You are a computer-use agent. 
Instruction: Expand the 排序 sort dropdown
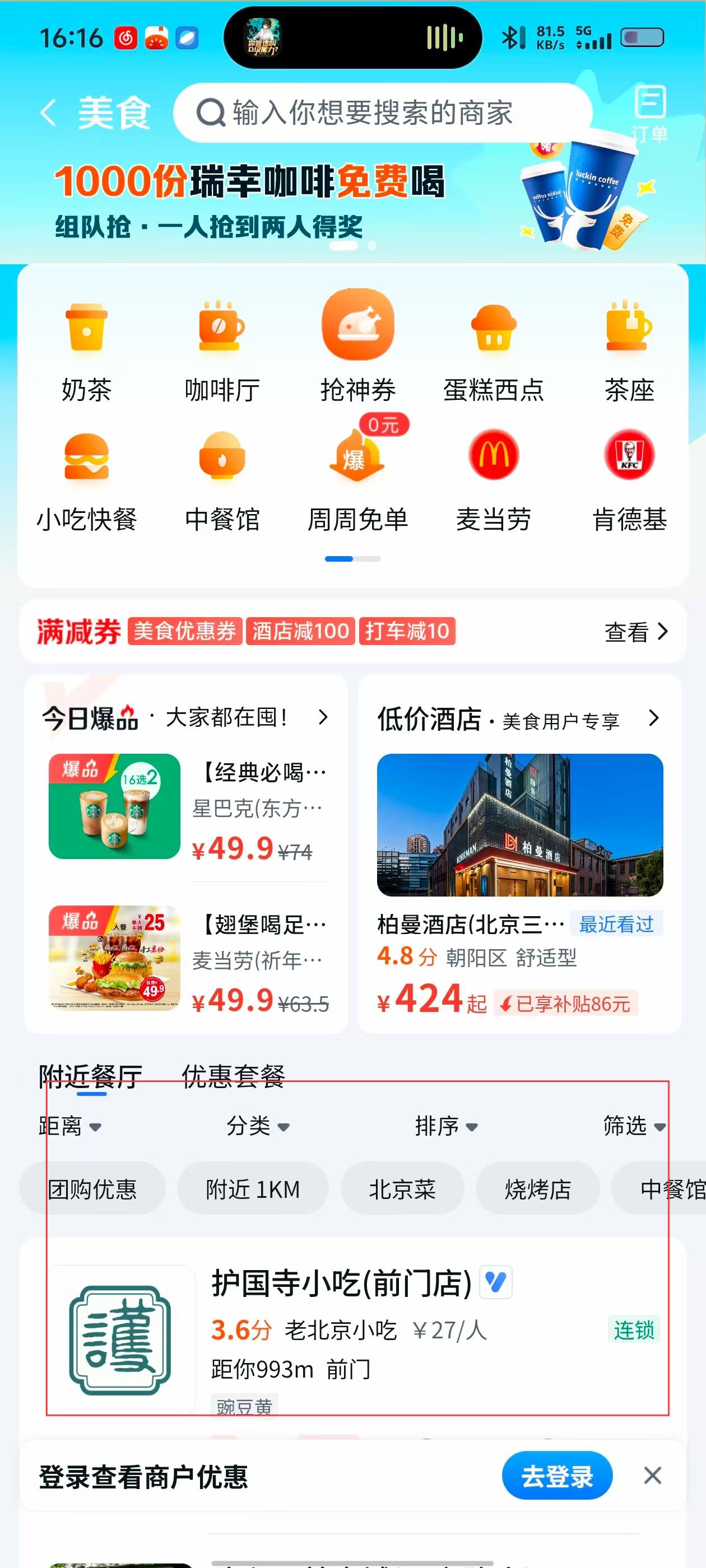point(446,1127)
